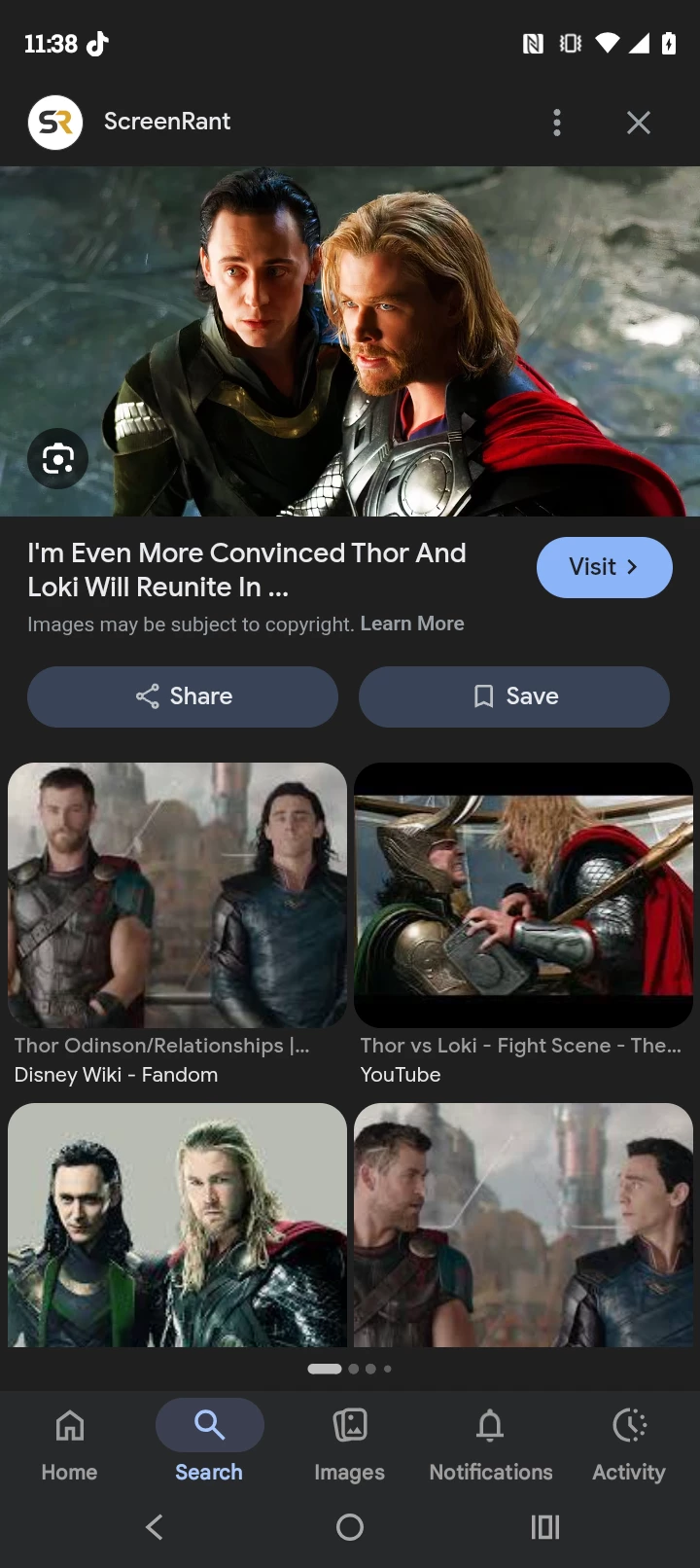Open the recent apps view

545,1527
